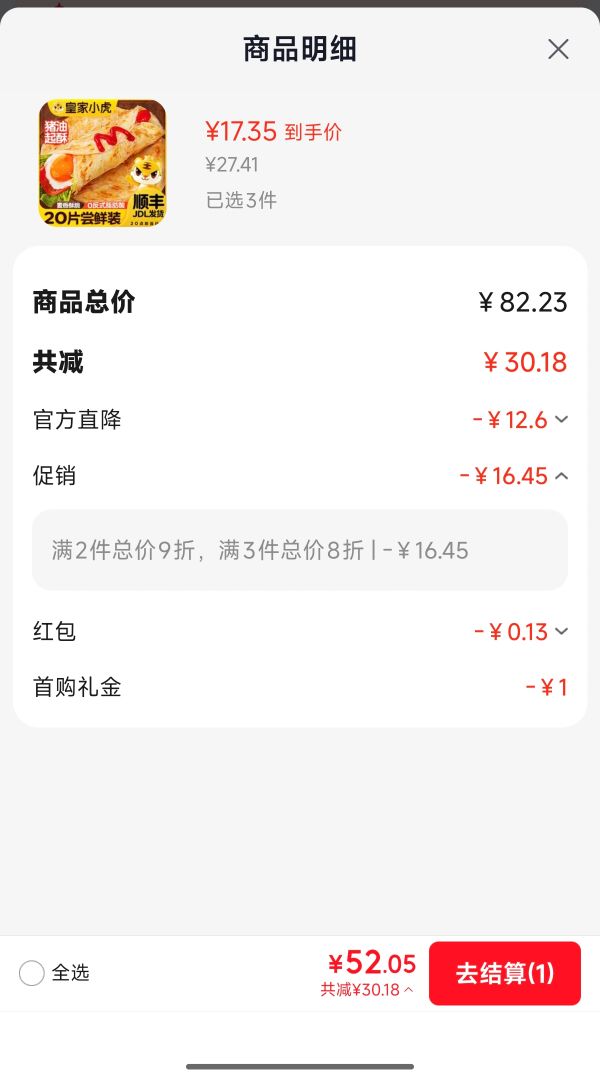Open the 皇家小虎 product thumbnail
The height and width of the screenshot is (1081, 600).
(102, 163)
